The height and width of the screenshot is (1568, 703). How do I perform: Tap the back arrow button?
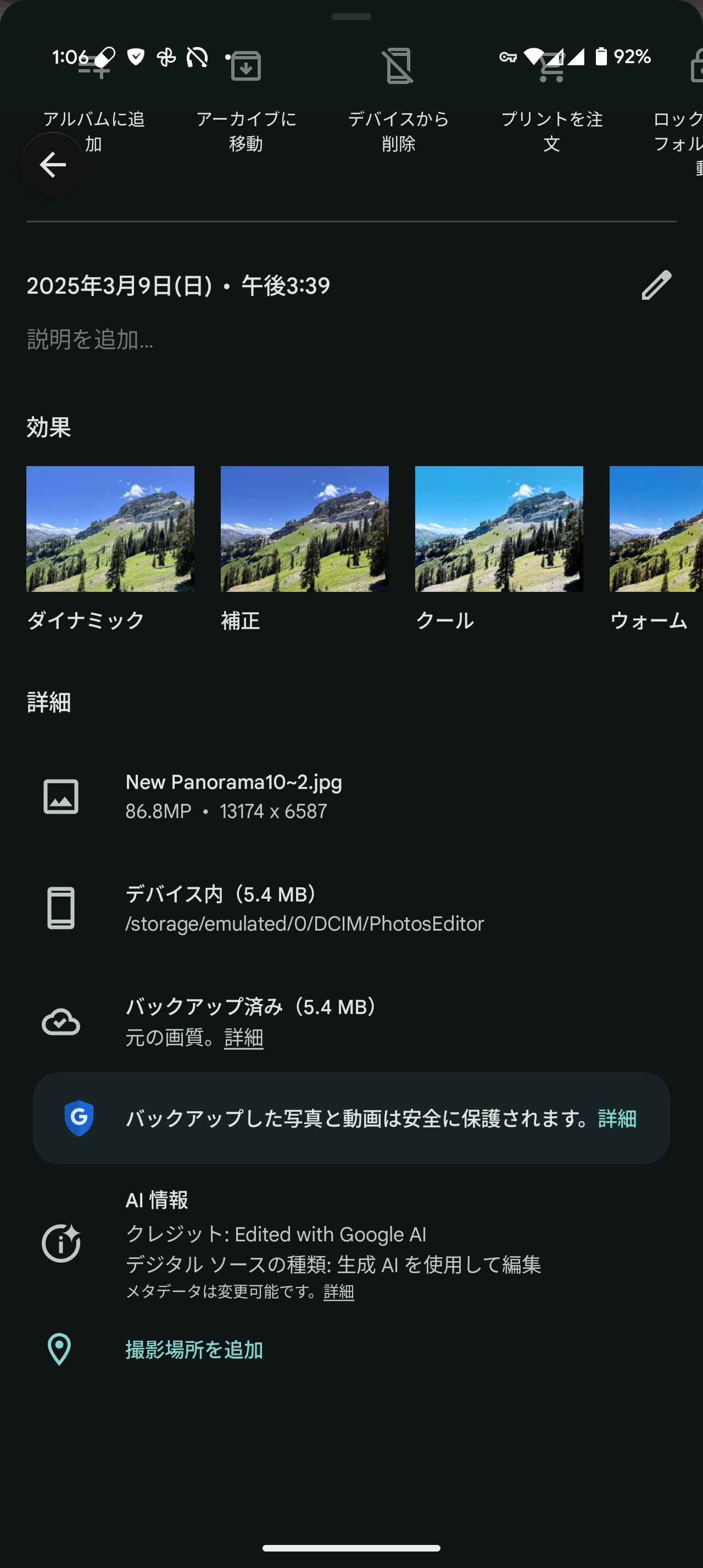click(52, 164)
